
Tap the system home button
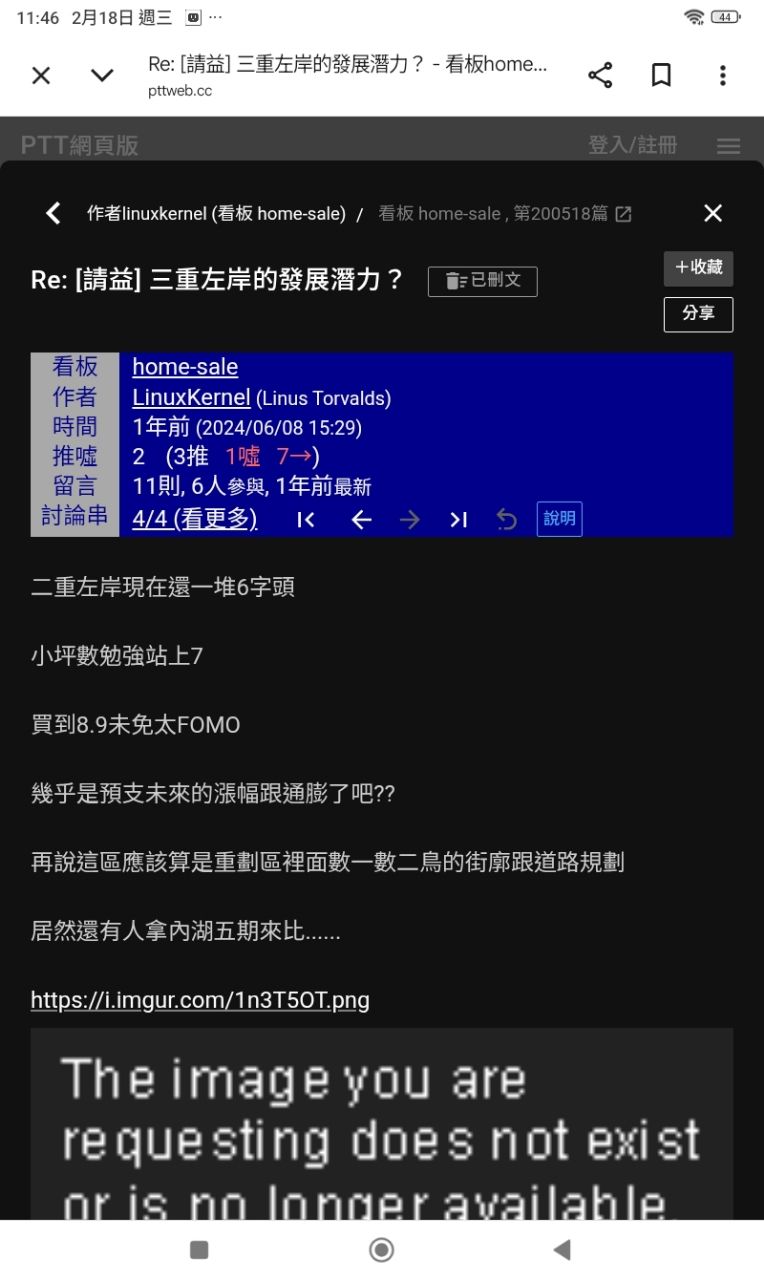(381, 1249)
